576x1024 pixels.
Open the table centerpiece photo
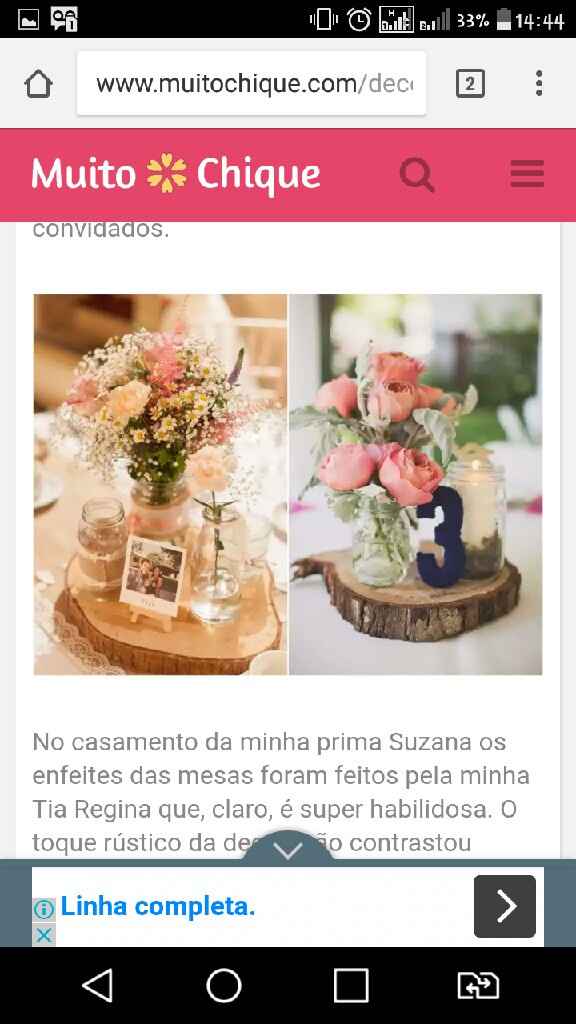coord(288,484)
